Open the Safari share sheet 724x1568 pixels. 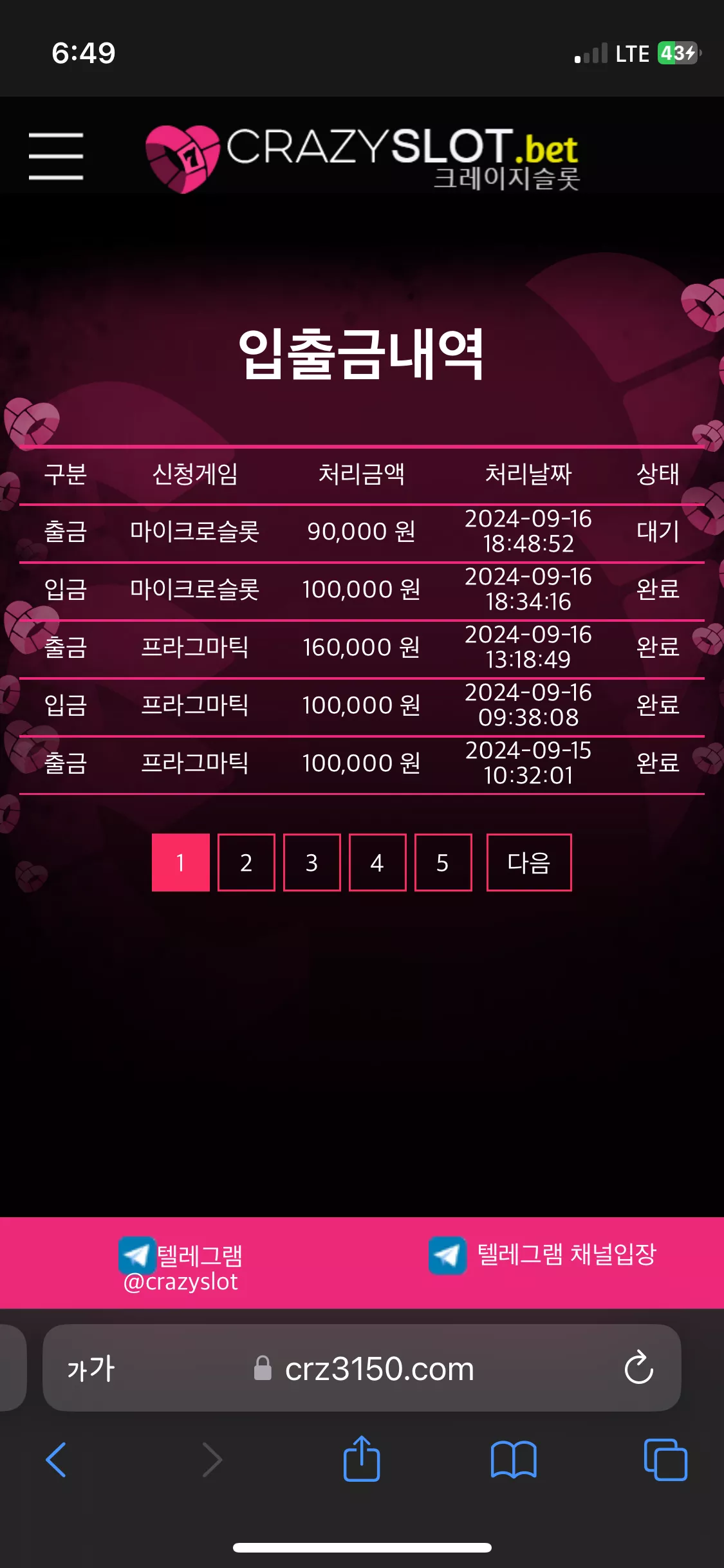point(362,1458)
